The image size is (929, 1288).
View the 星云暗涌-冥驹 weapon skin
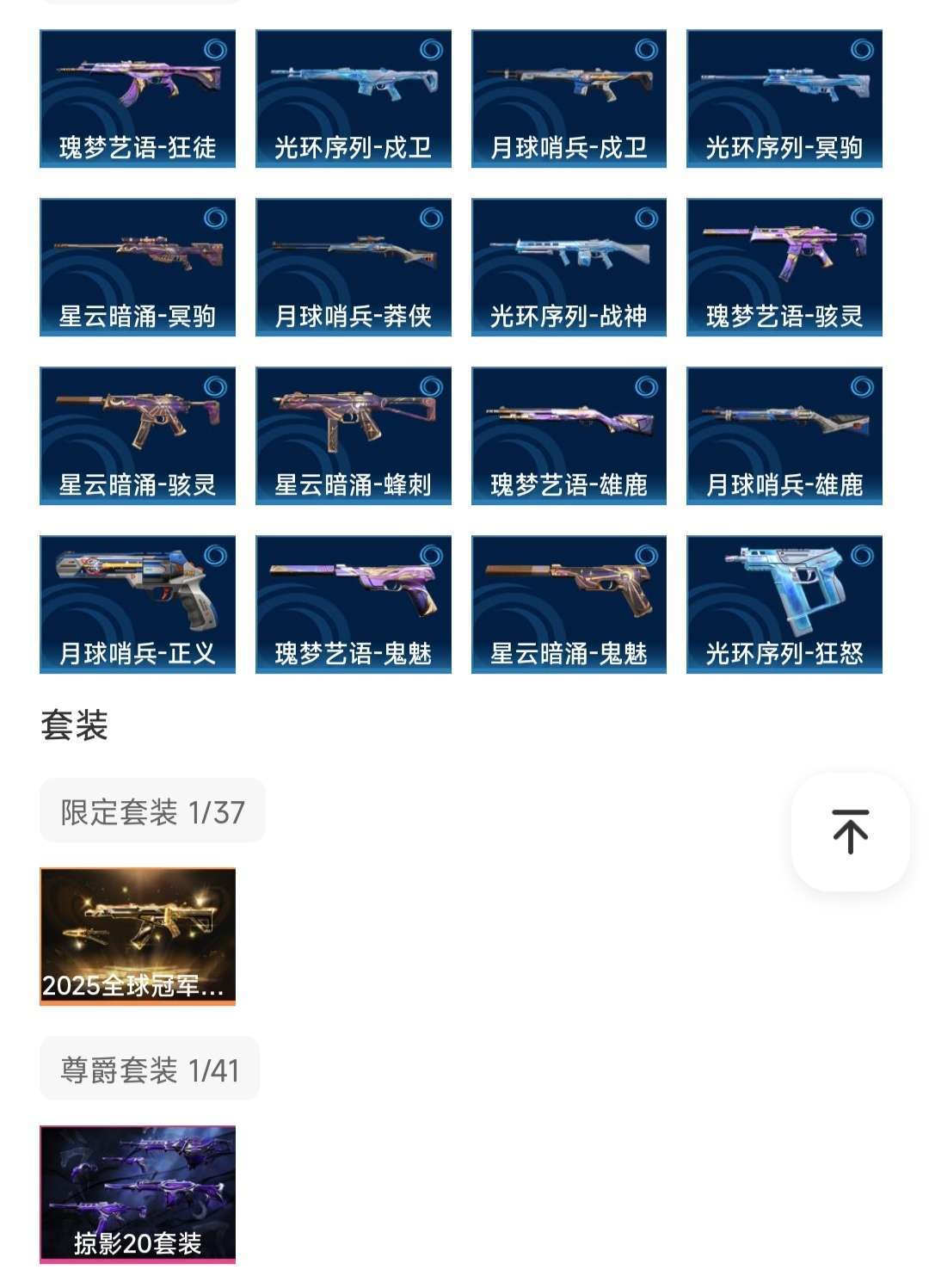(138, 267)
